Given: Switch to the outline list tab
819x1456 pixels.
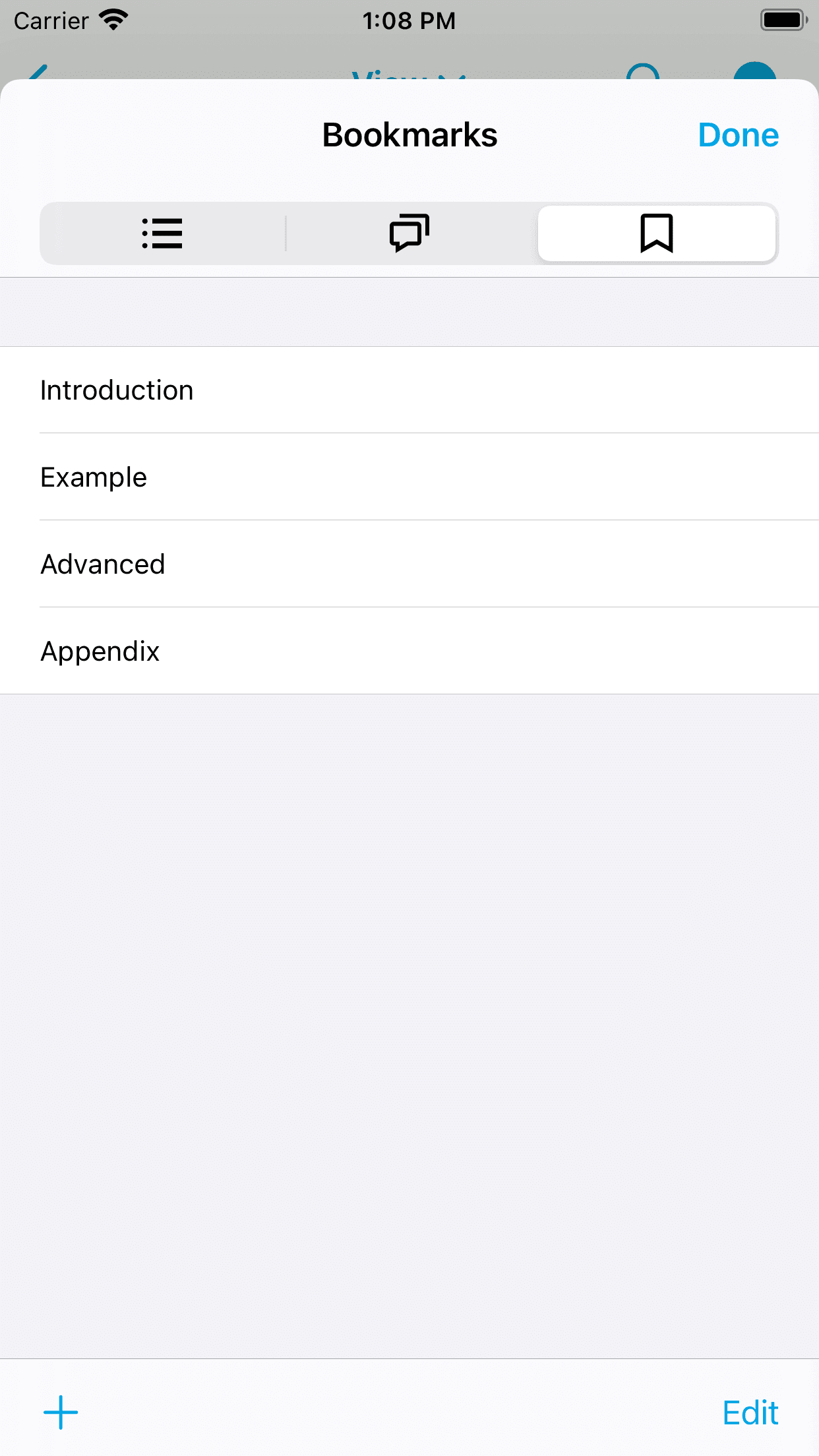Looking at the screenshot, I should tap(162, 233).
